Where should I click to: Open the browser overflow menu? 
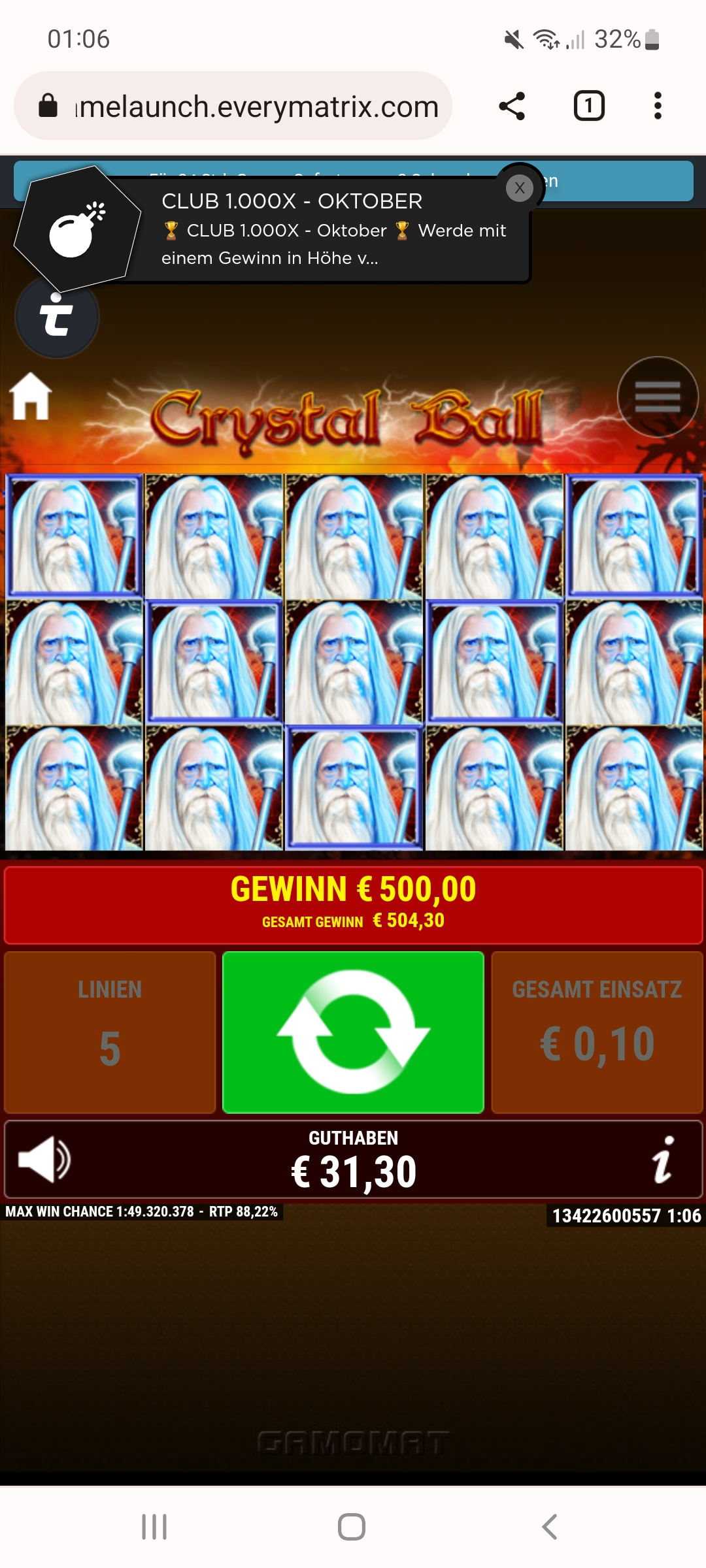click(658, 106)
